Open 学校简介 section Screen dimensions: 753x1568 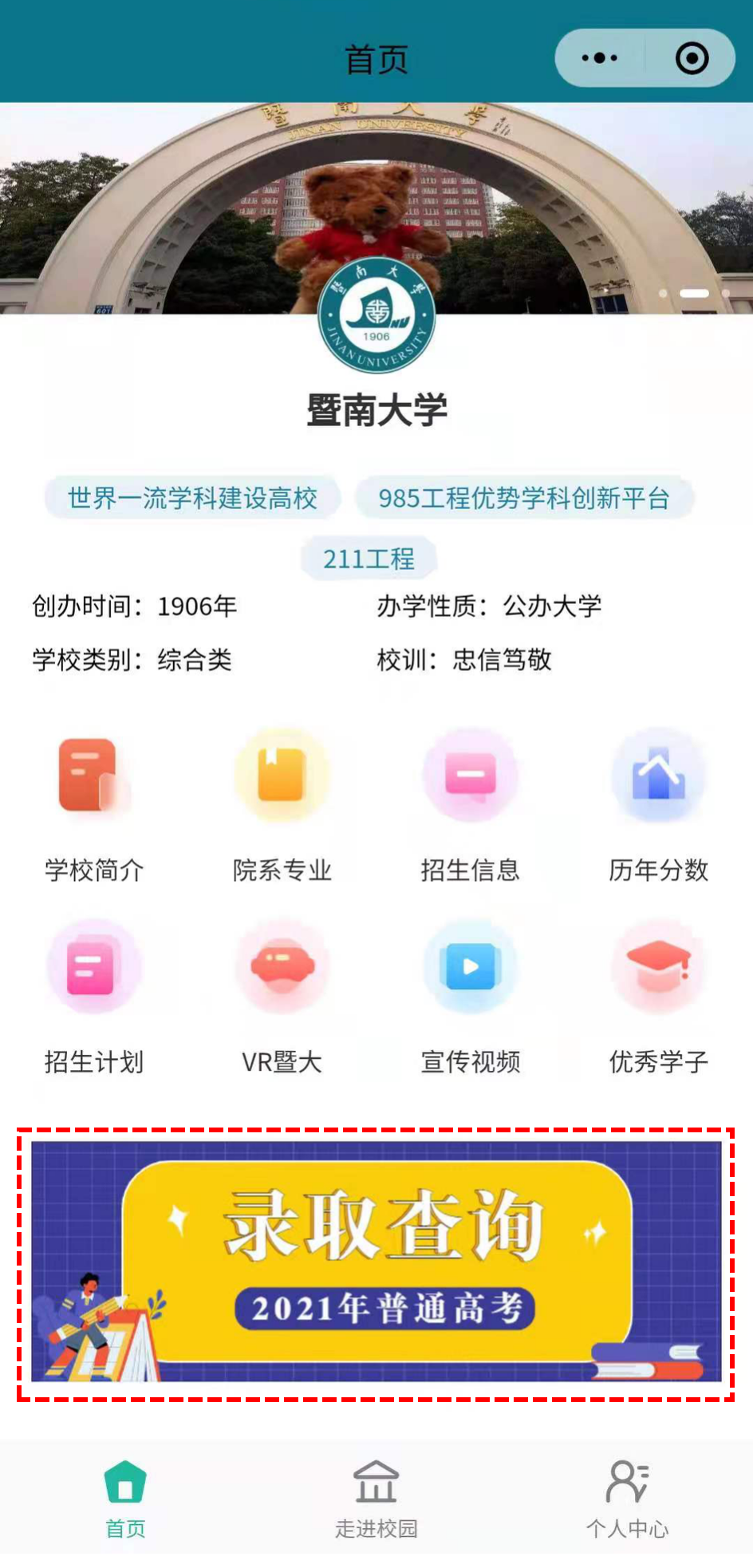coord(94,807)
